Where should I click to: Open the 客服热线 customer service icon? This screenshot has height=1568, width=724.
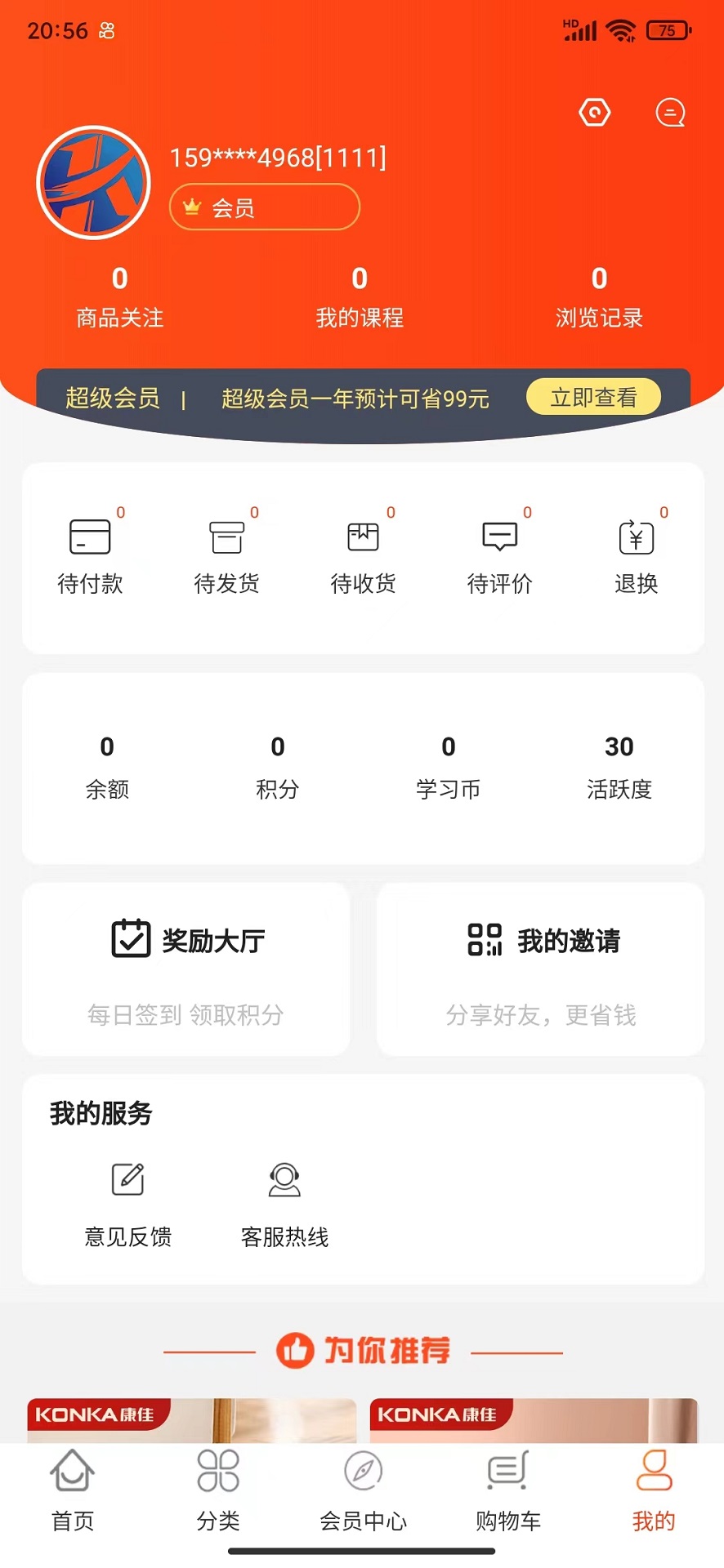(x=284, y=1179)
